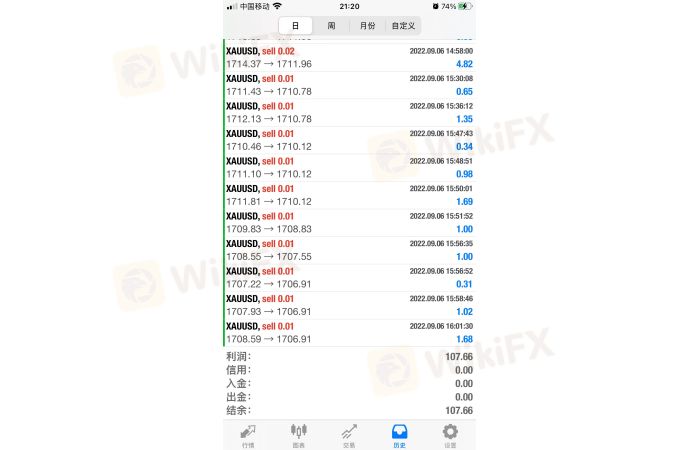Select the 日 period segment
Screen dimensions: 700x450
coord(294,26)
